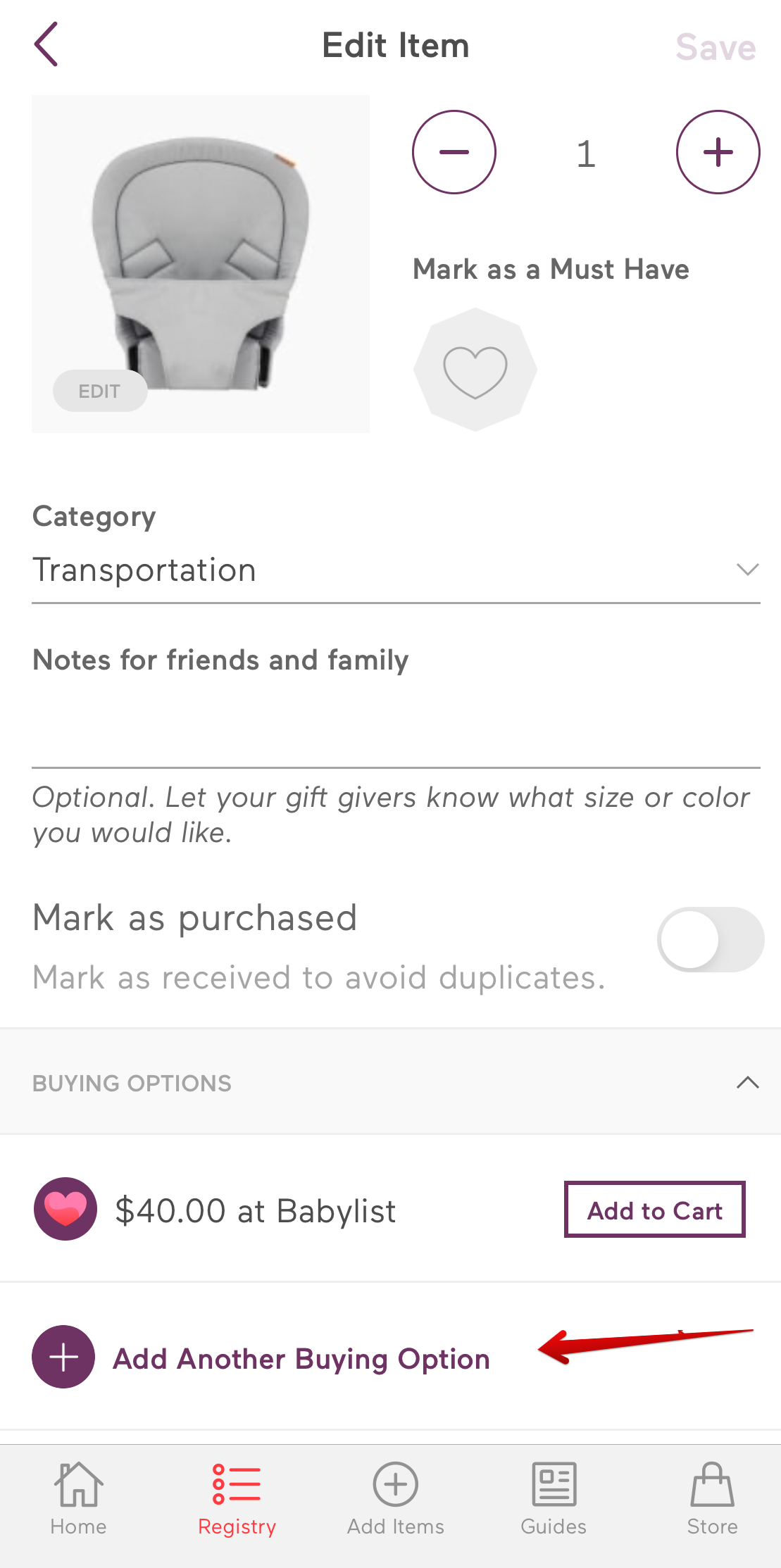Add Another Buying Option
This screenshot has width=781, height=1568.
261,1357
